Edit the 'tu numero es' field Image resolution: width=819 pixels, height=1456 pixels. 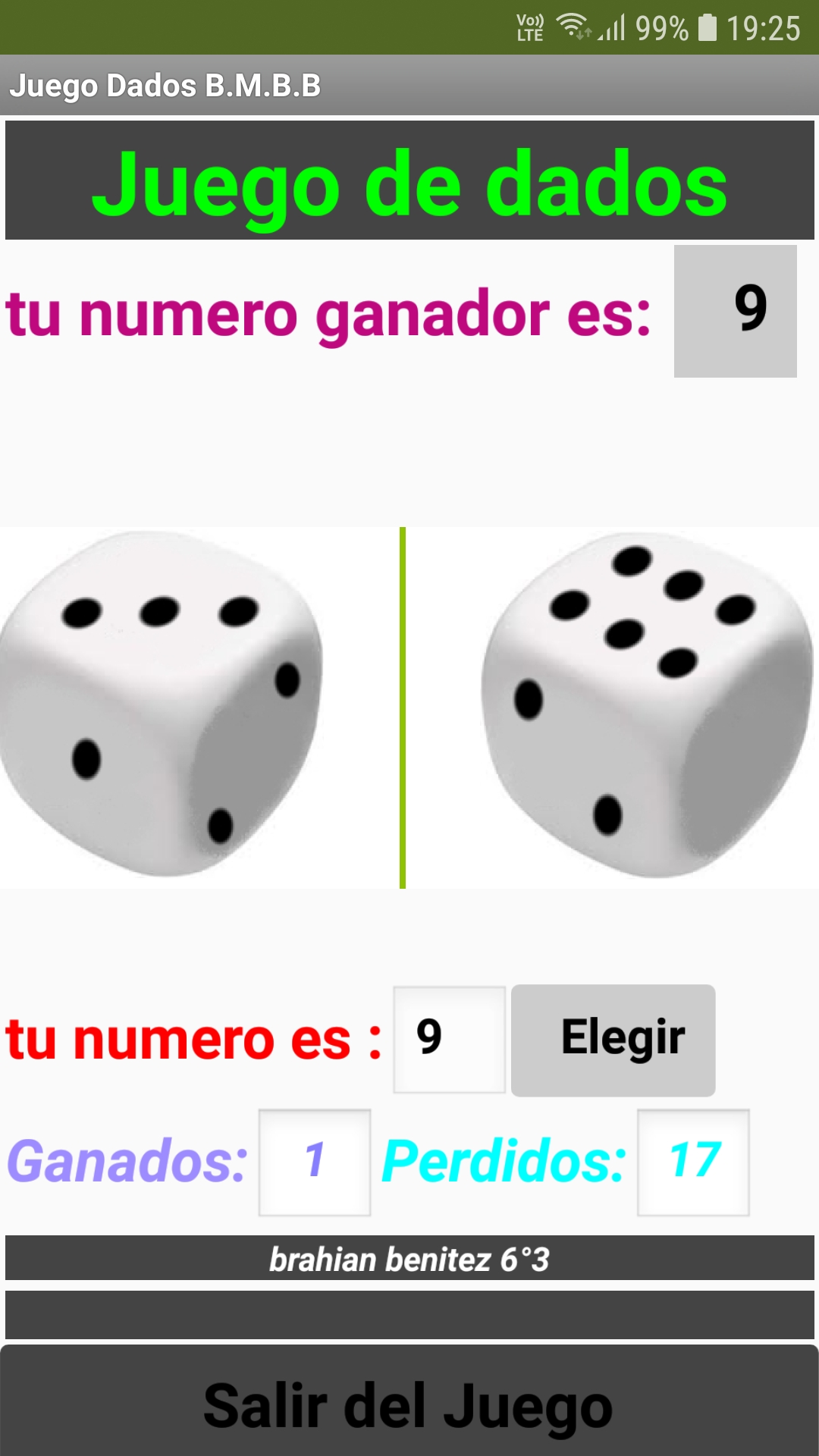(x=449, y=1039)
